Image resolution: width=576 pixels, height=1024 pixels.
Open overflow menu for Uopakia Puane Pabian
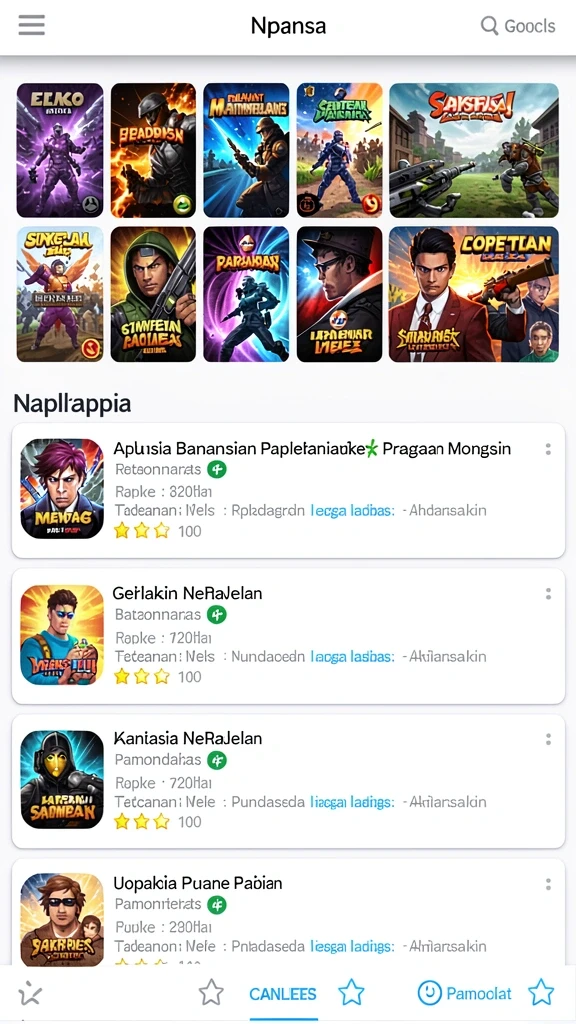pyautogui.click(x=548, y=884)
